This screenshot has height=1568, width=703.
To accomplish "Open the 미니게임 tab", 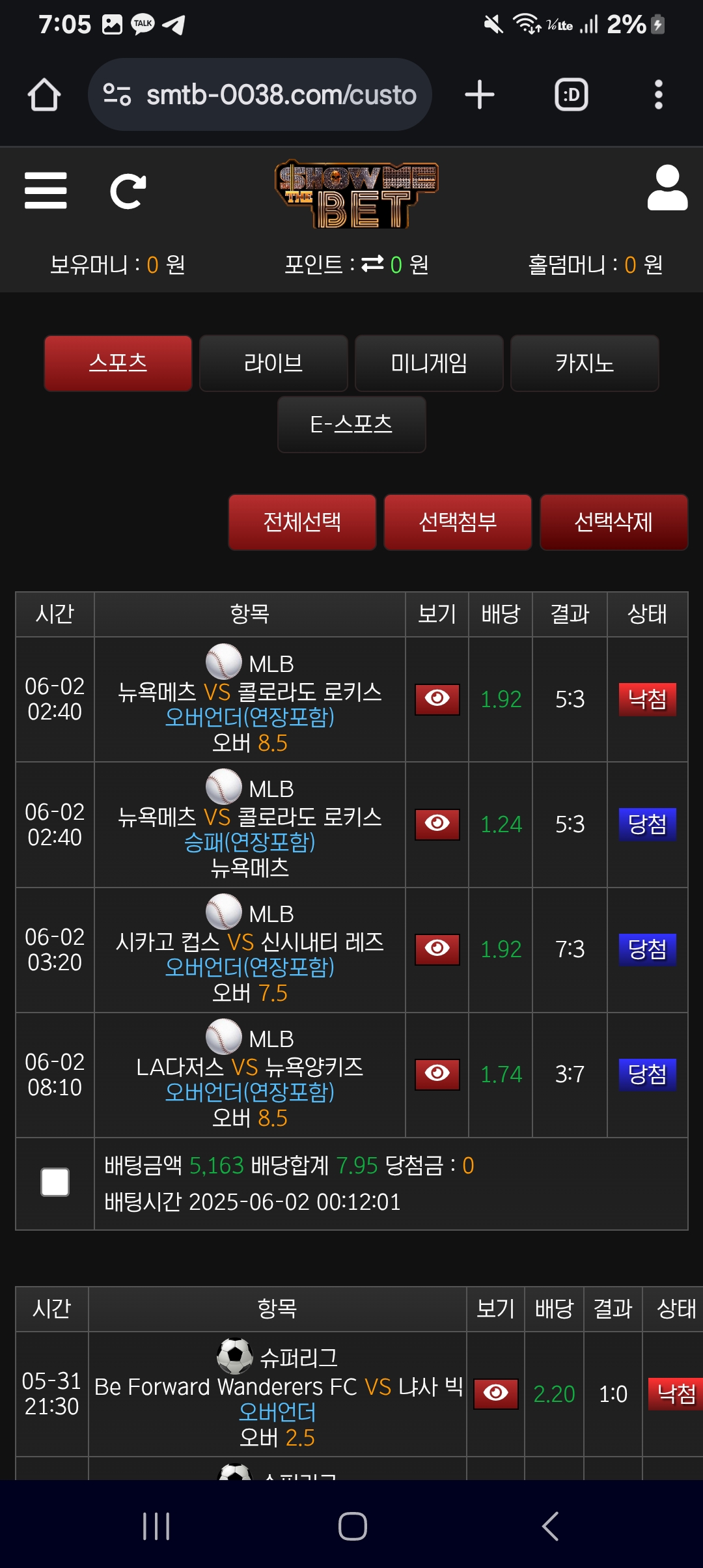I will (x=429, y=363).
